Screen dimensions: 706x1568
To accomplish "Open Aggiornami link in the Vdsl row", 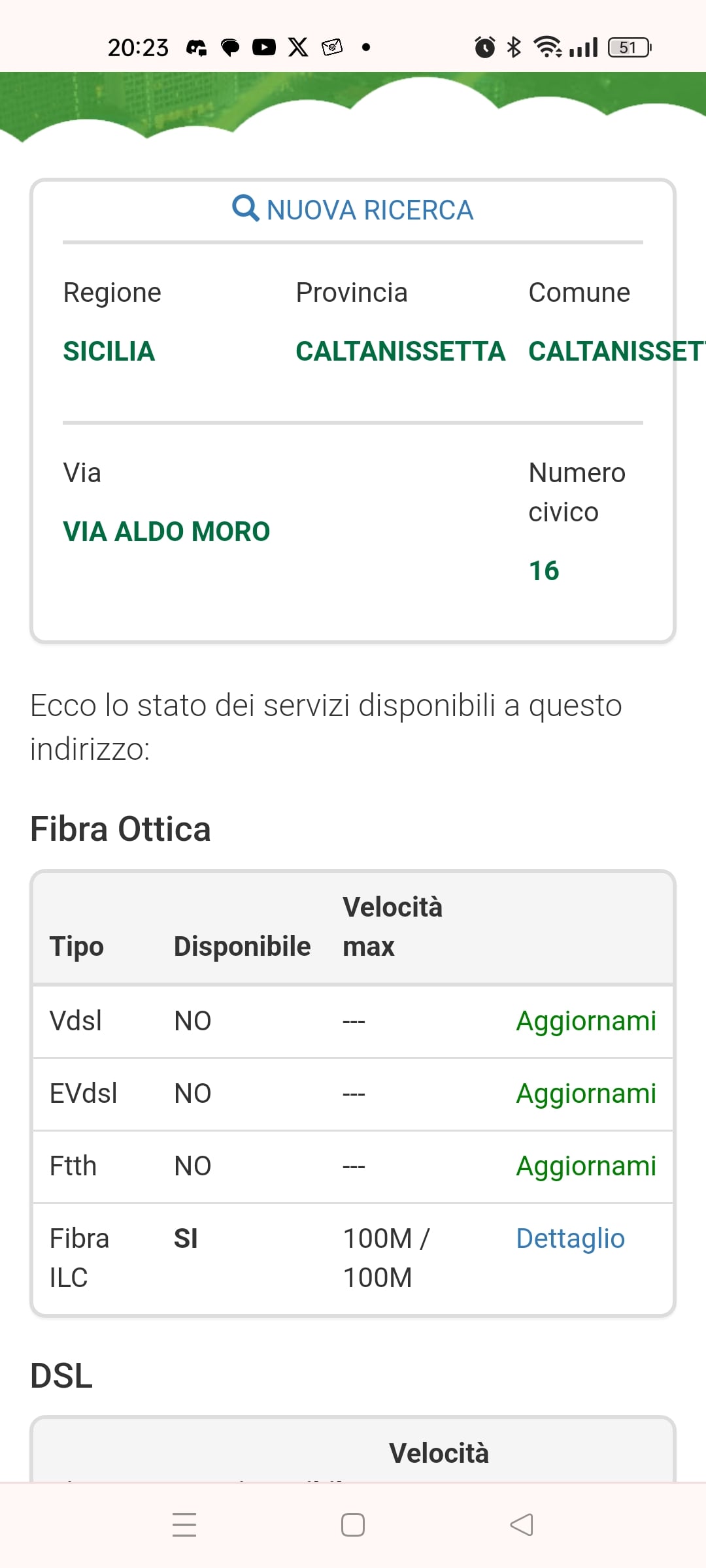I will [x=586, y=1021].
